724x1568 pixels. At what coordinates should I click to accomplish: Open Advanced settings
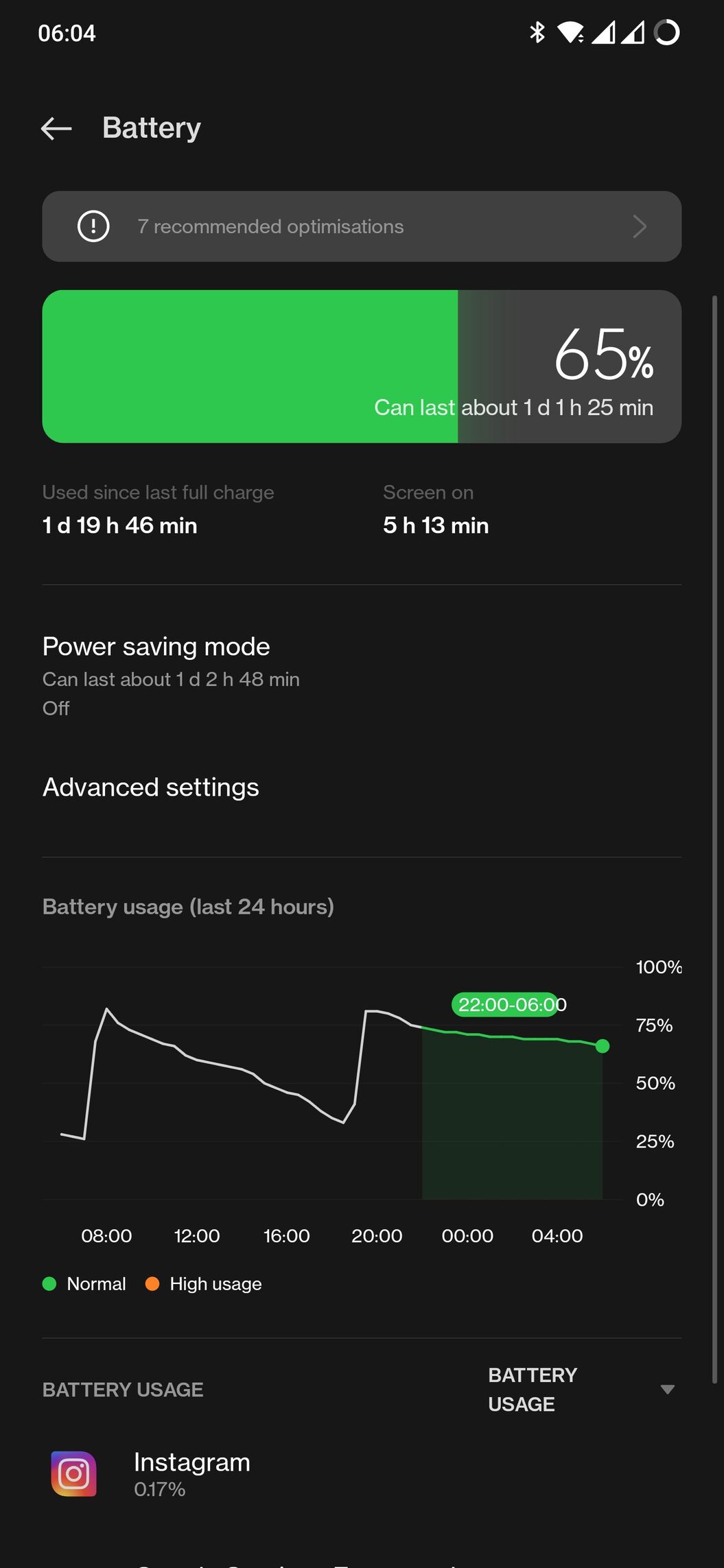pyautogui.click(x=362, y=787)
